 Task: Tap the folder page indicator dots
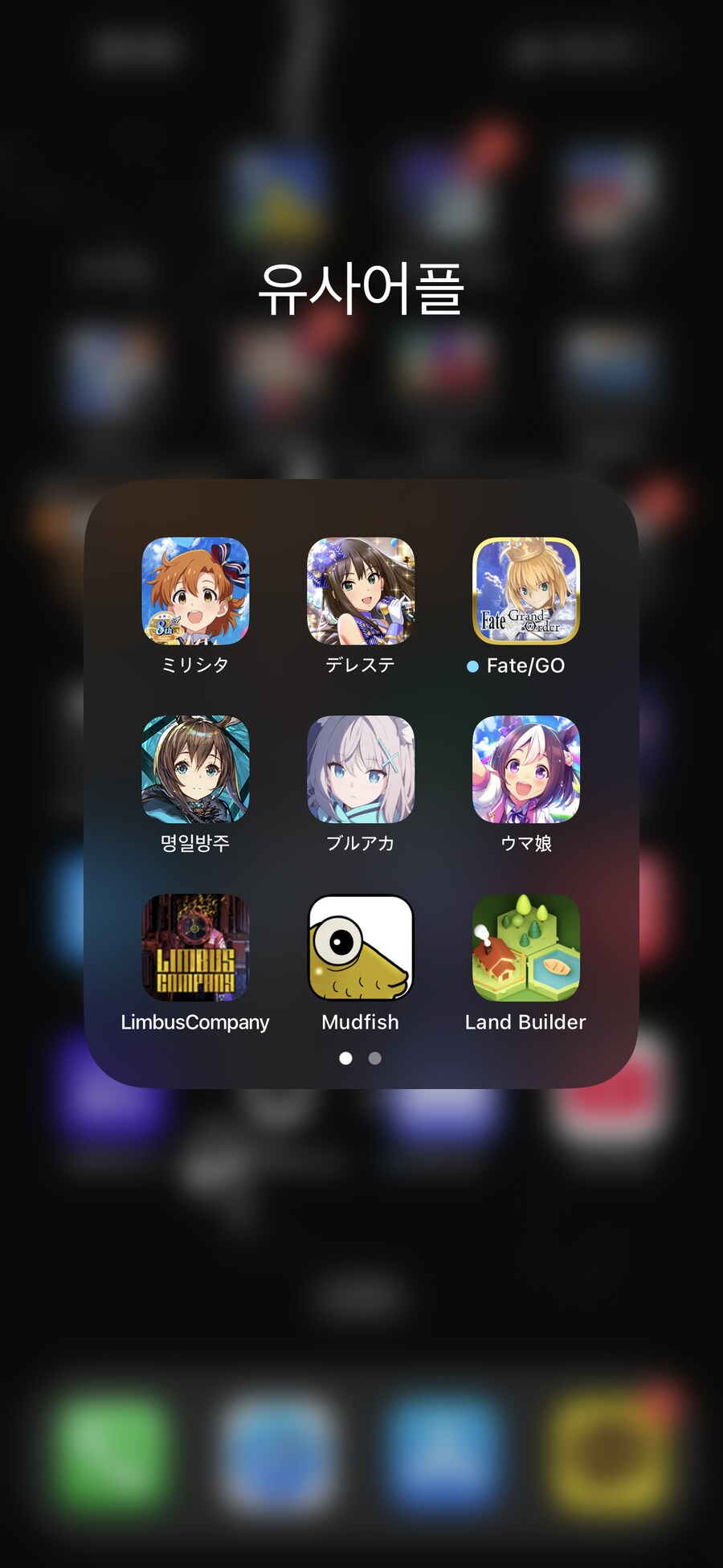[x=361, y=1058]
